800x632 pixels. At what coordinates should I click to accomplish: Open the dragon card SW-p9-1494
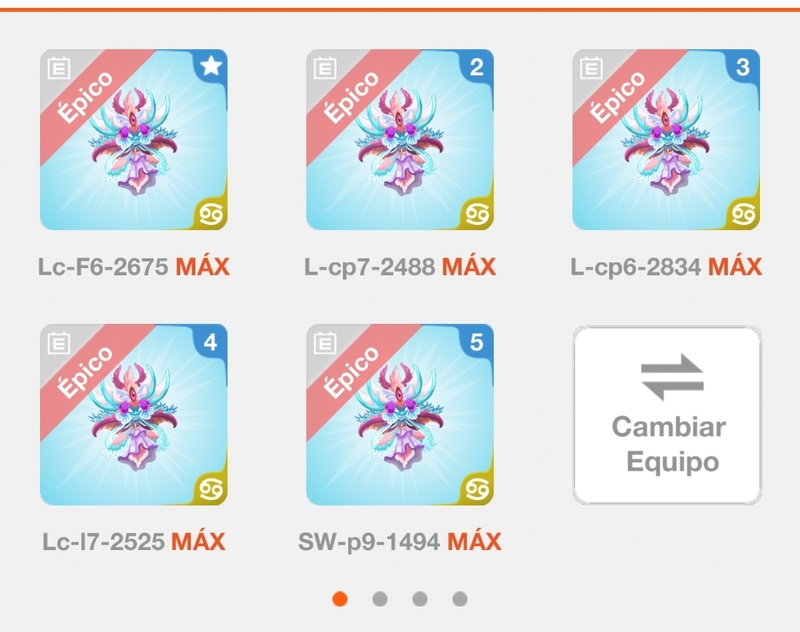pos(400,415)
